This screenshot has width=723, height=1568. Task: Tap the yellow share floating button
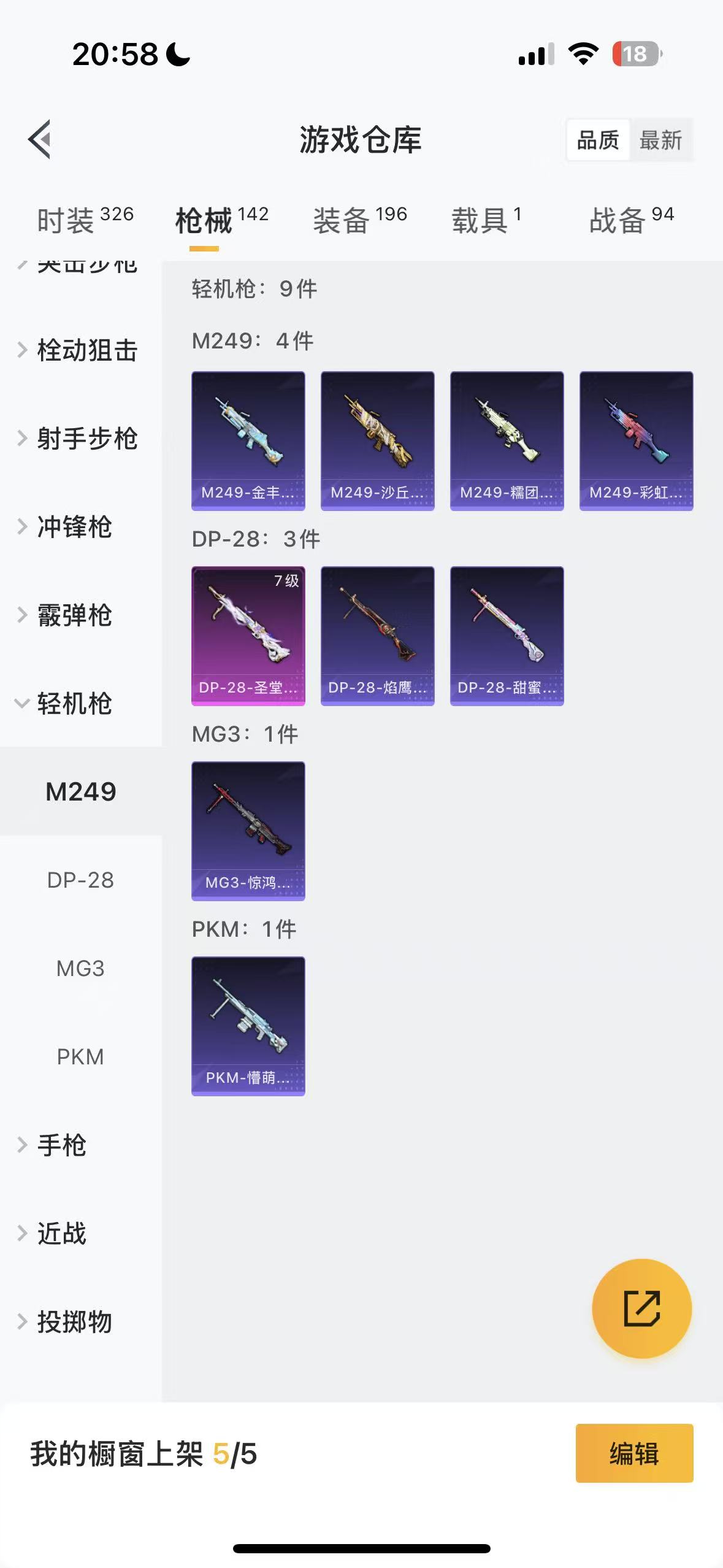641,1309
